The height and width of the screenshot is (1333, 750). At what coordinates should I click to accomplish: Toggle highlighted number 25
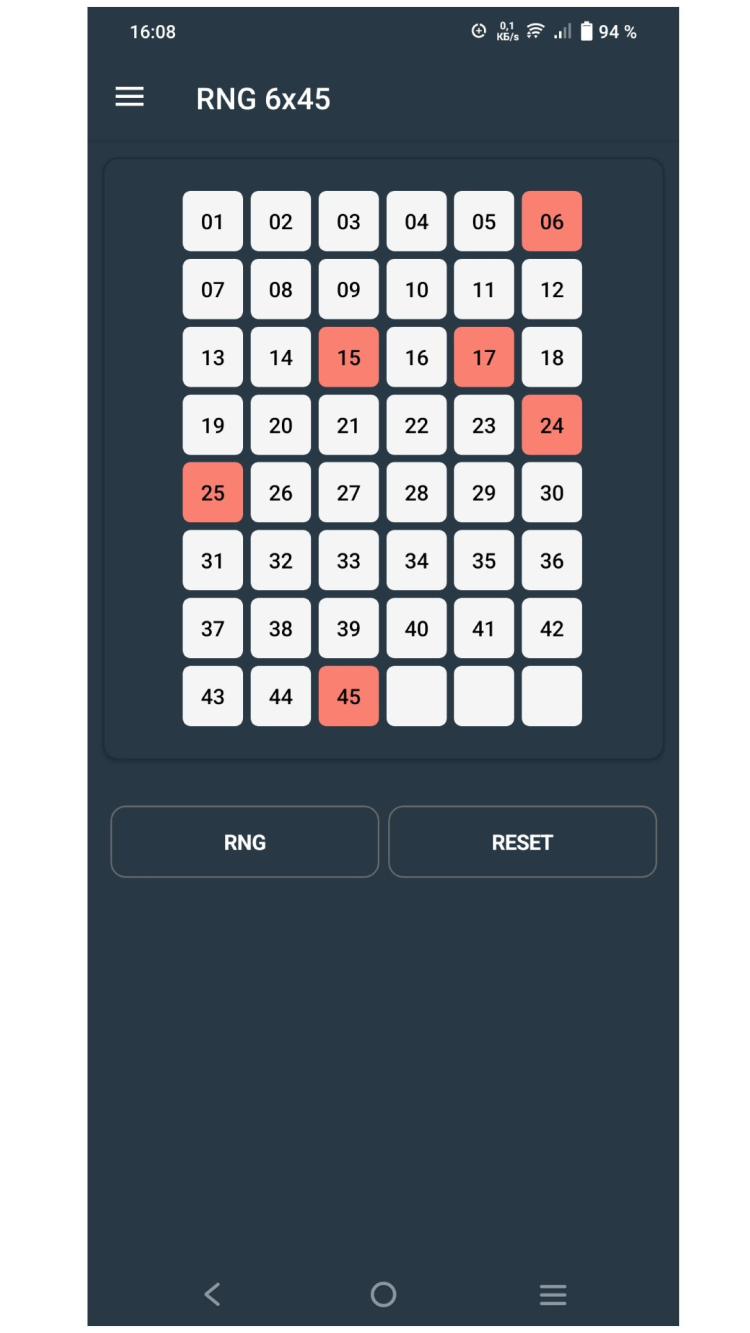213,493
